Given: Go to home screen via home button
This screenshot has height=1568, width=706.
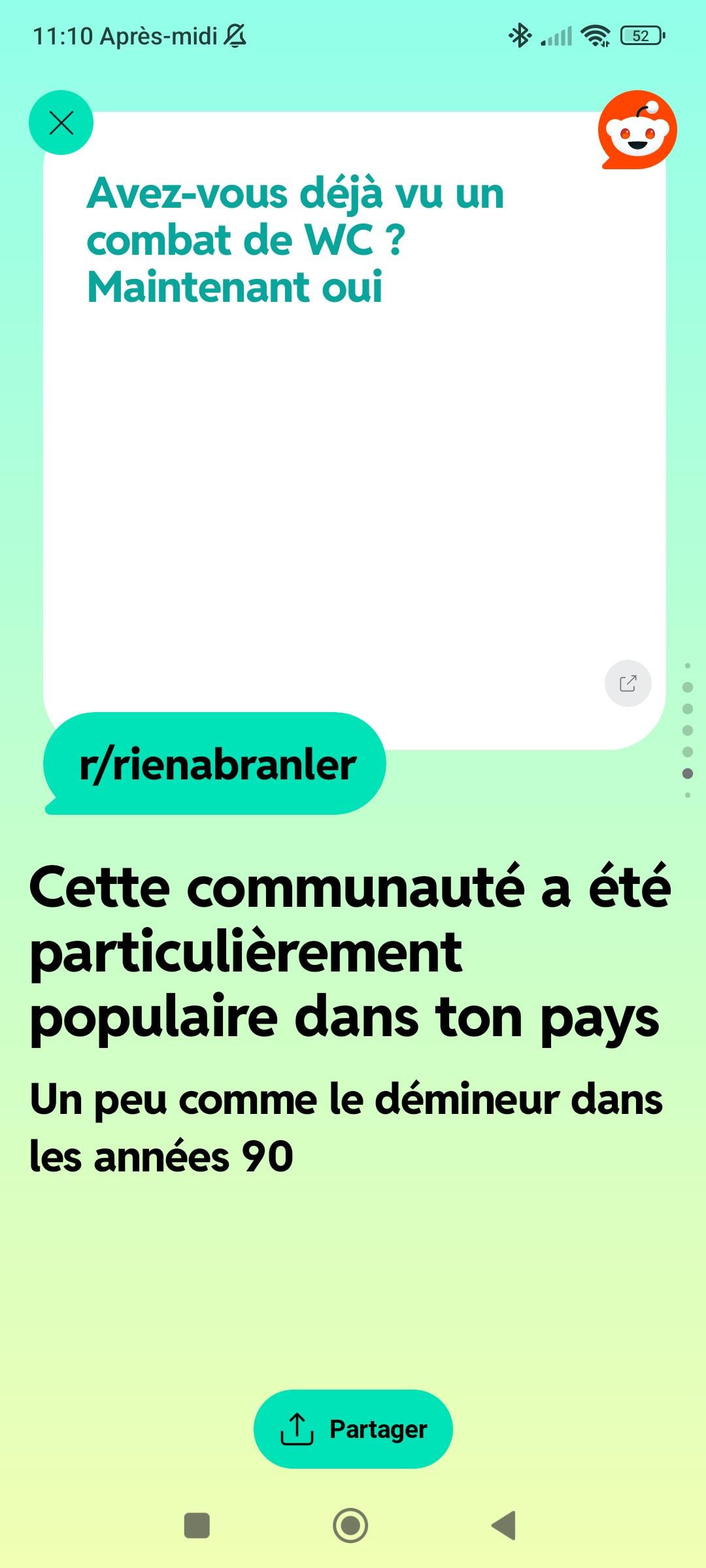Looking at the screenshot, I should 350,1526.
